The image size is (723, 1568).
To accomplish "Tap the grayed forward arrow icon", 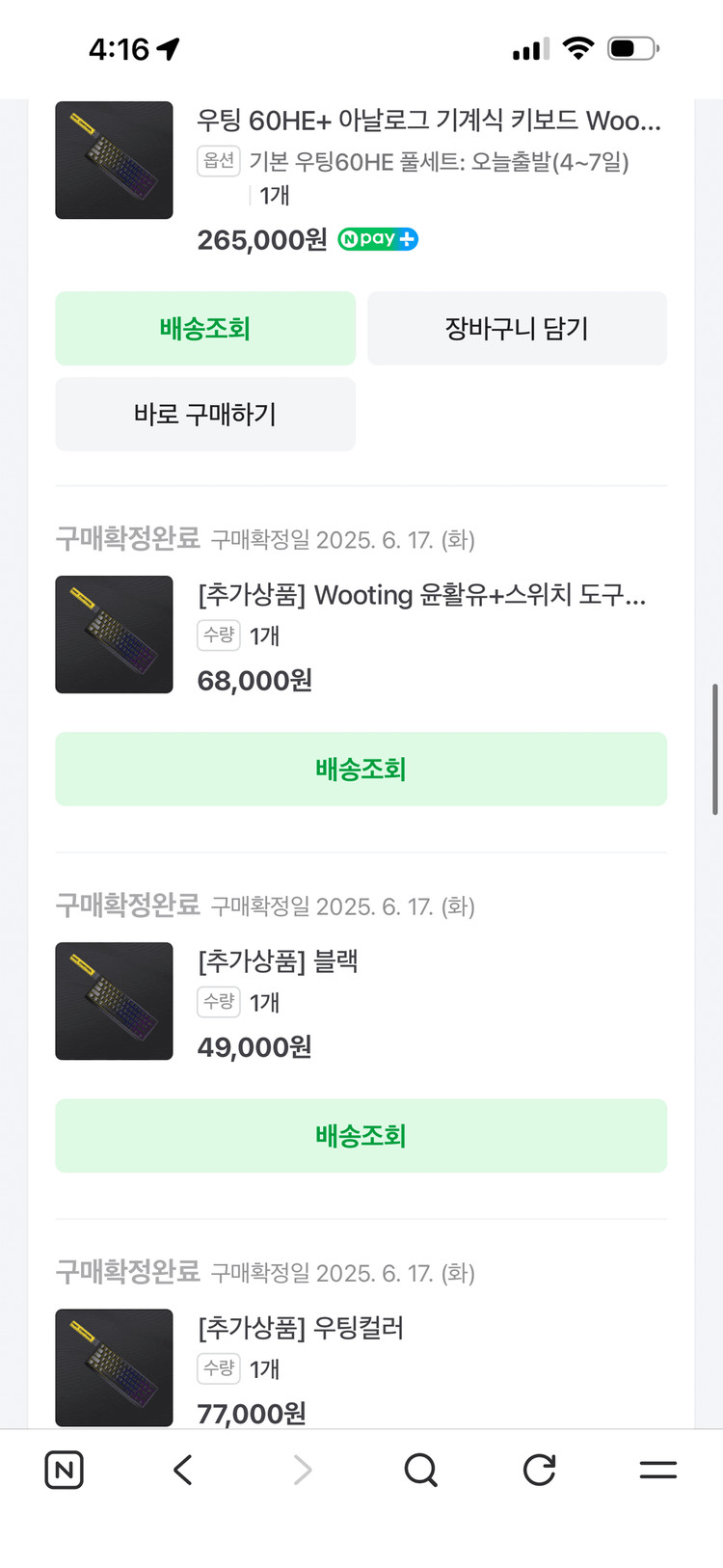I will (x=301, y=1471).
